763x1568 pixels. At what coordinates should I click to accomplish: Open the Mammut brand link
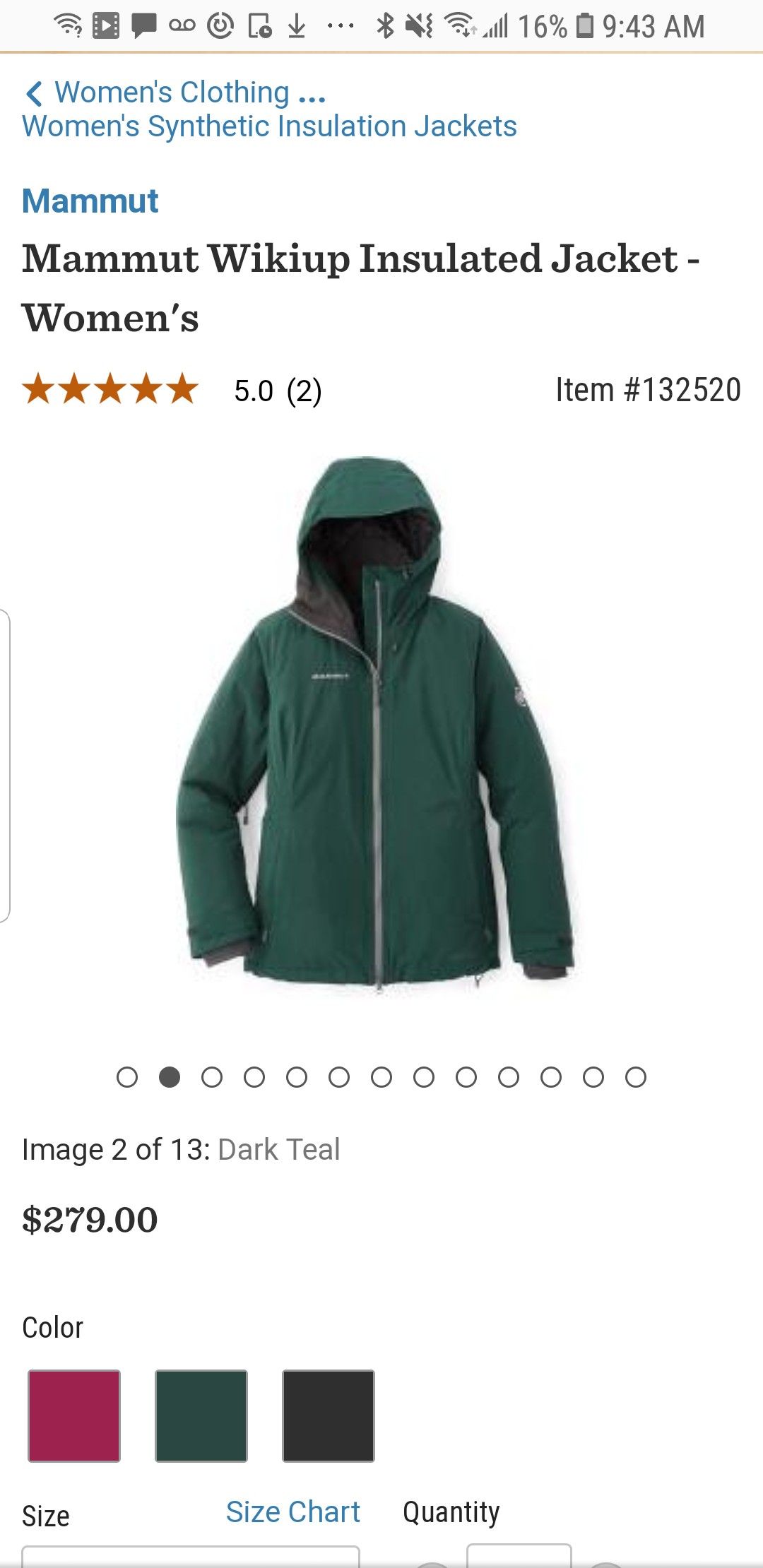click(x=90, y=201)
